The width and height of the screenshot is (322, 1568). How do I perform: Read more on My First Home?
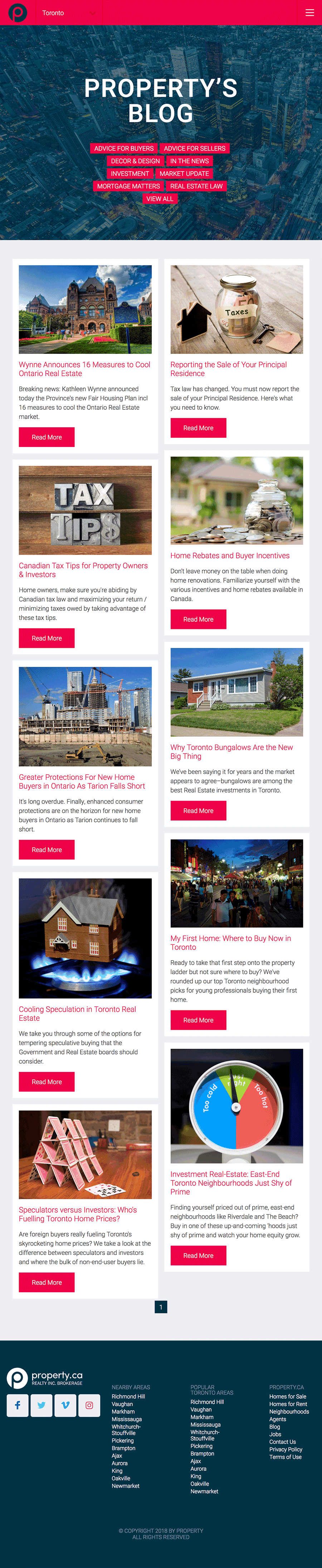(198, 1020)
